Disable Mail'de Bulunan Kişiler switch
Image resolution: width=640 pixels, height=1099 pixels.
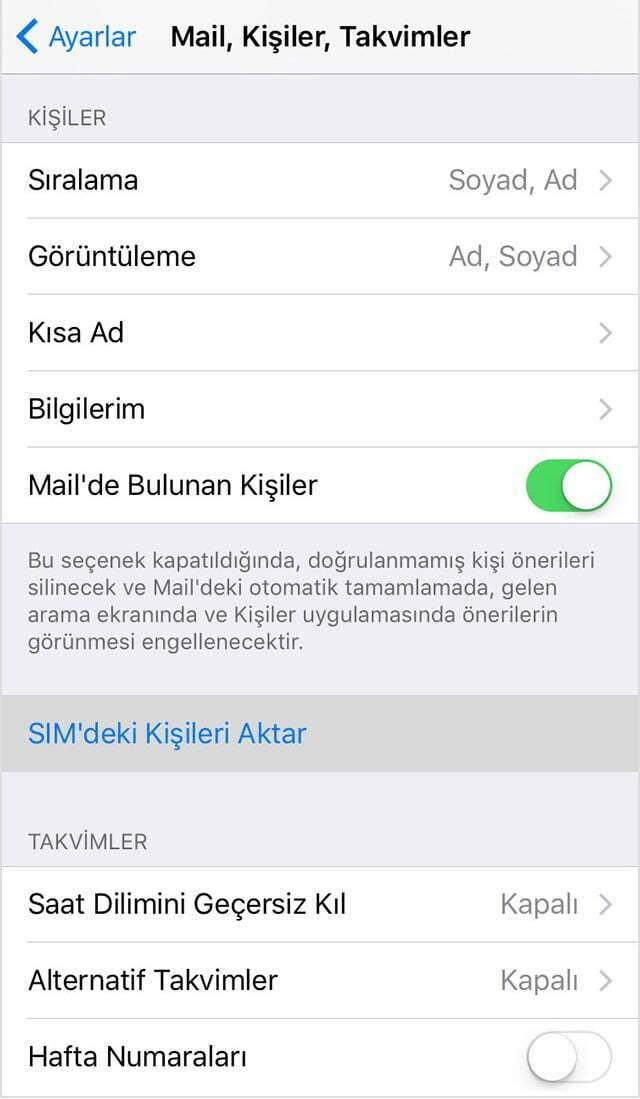click(568, 485)
